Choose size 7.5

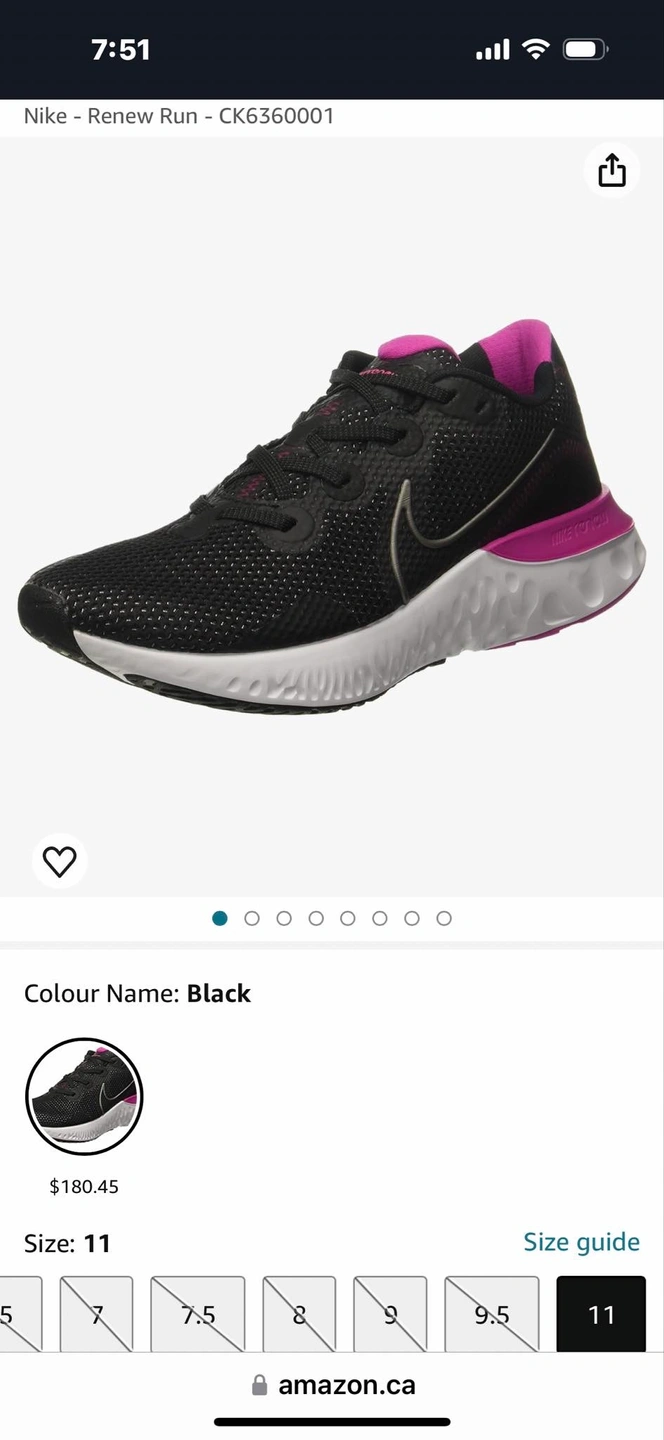[198, 1314]
